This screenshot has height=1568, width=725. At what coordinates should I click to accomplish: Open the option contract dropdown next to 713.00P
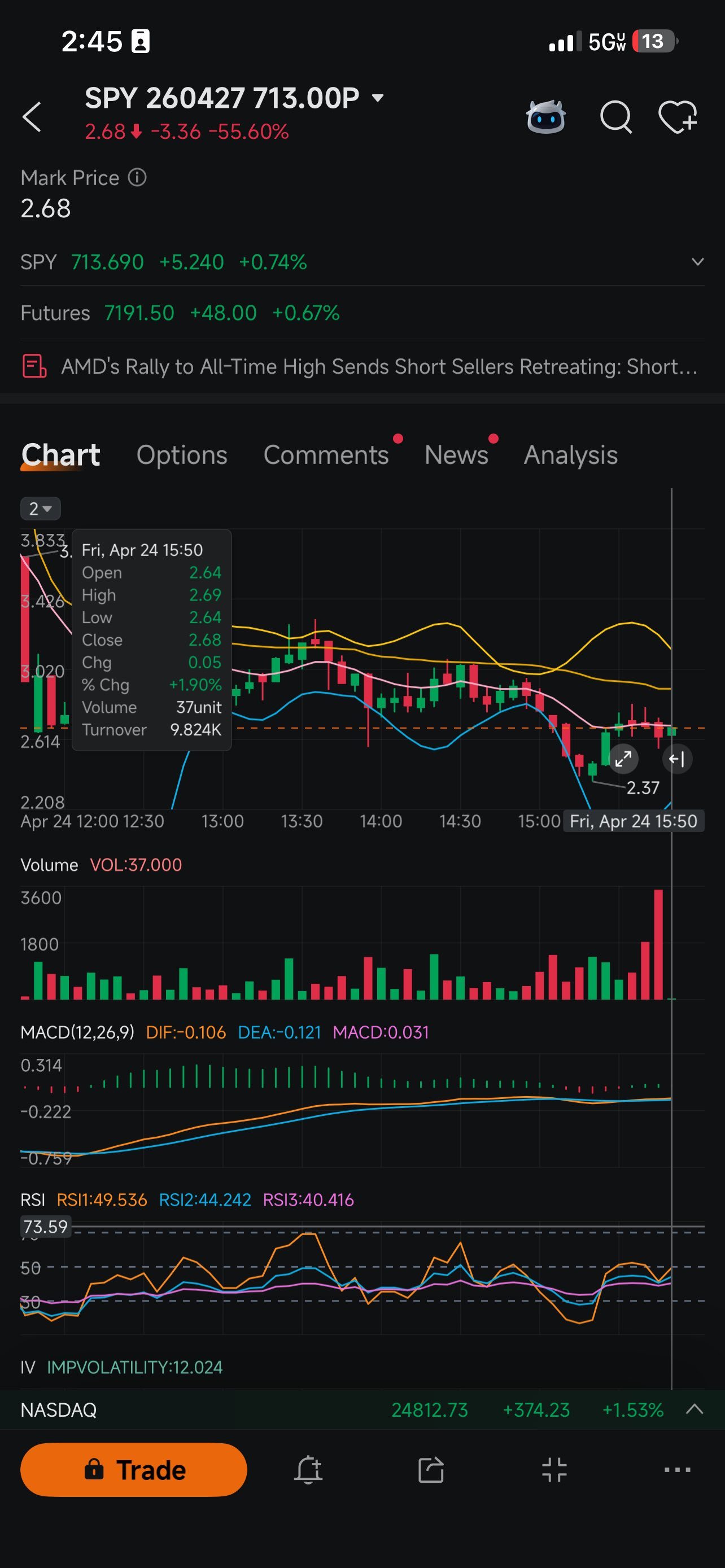point(377,98)
